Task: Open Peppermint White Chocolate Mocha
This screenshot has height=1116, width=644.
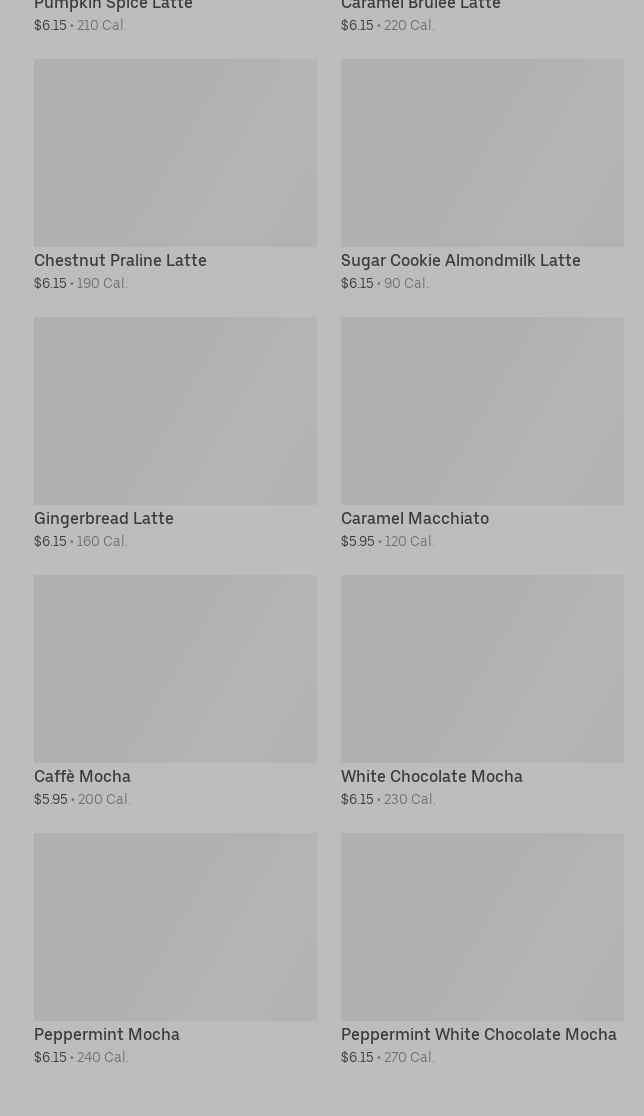Action: (482, 927)
